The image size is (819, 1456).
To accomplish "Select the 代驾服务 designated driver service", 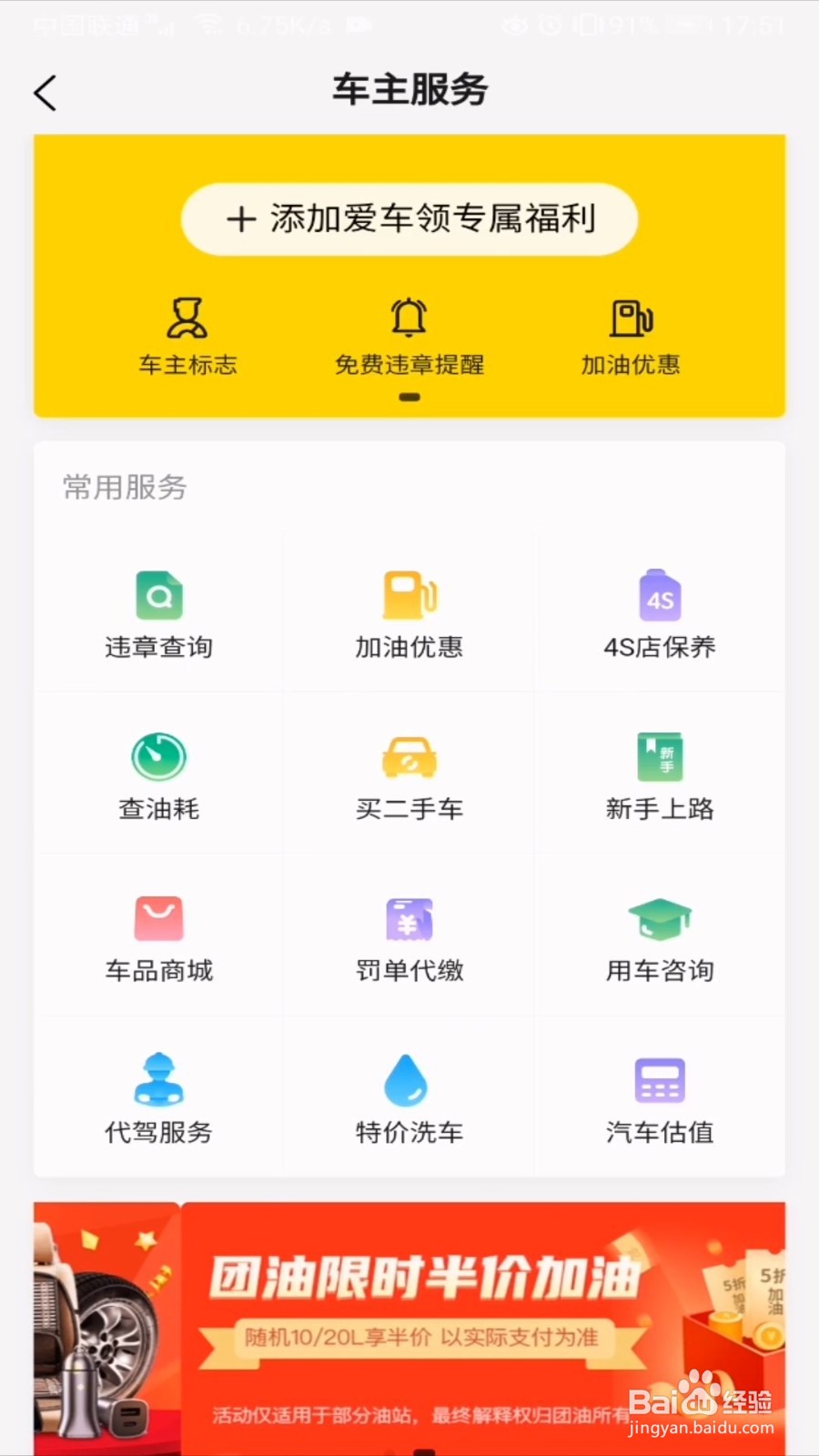I will tap(158, 1097).
